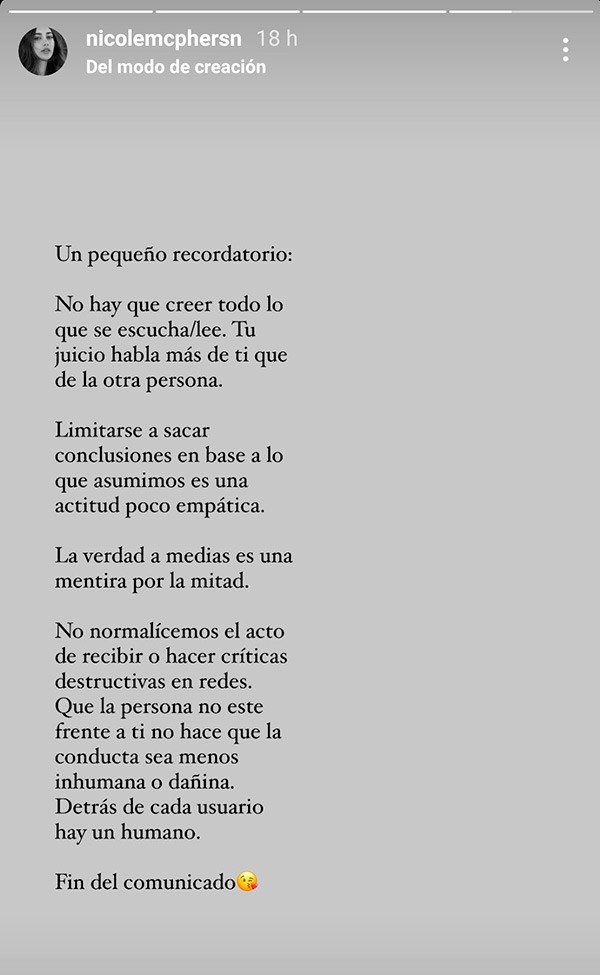Open nicolemcphersn's profile picture

coord(43,52)
